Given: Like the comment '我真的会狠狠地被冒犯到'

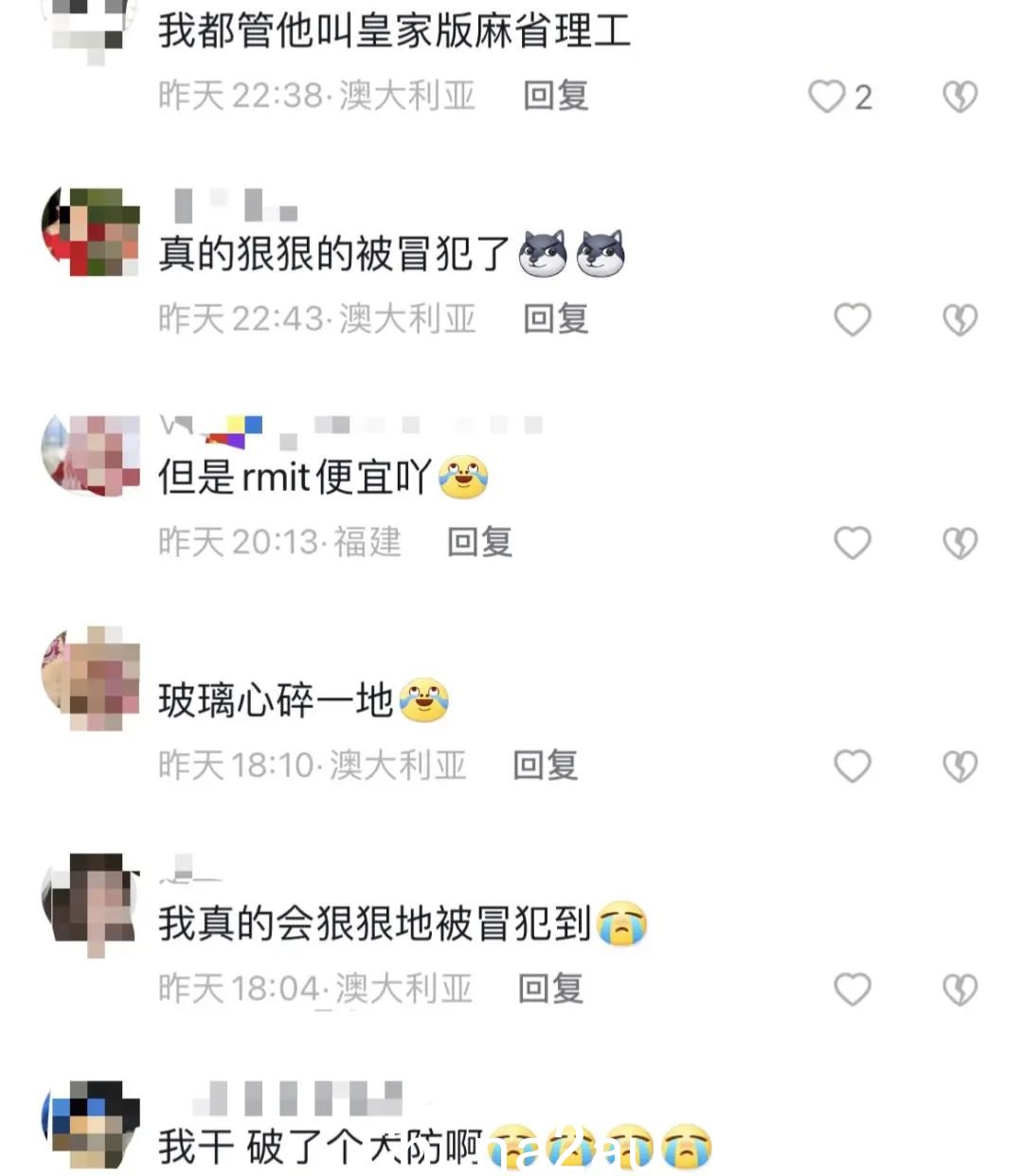Looking at the screenshot, I should [x=852, y=989].
